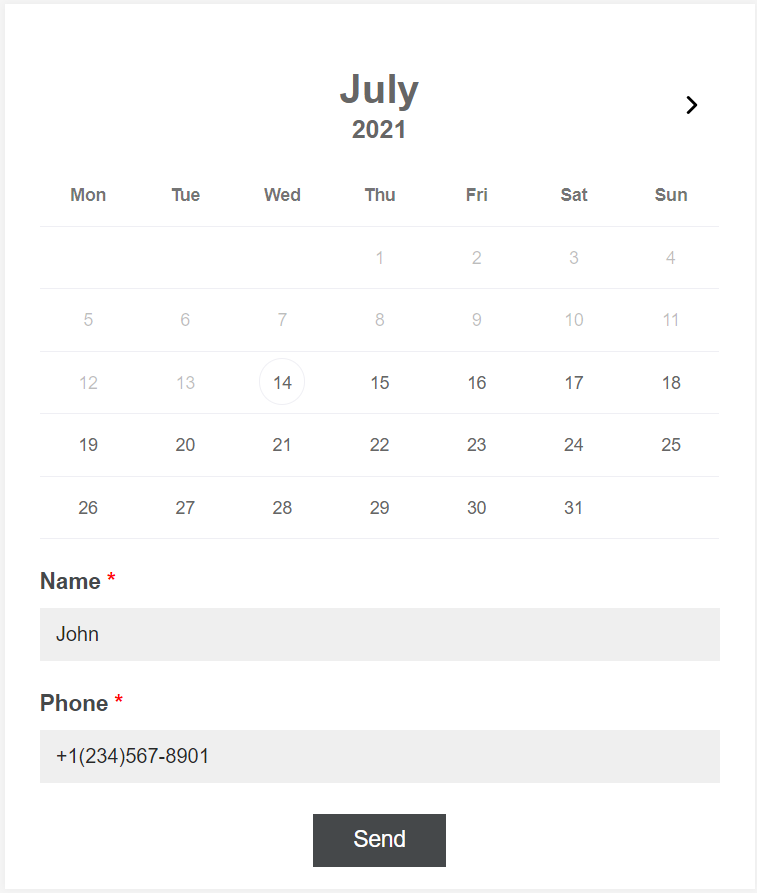The image size is (757, 893).
Task: Edit the Name field containing John
Action: [x=380, y=634]
